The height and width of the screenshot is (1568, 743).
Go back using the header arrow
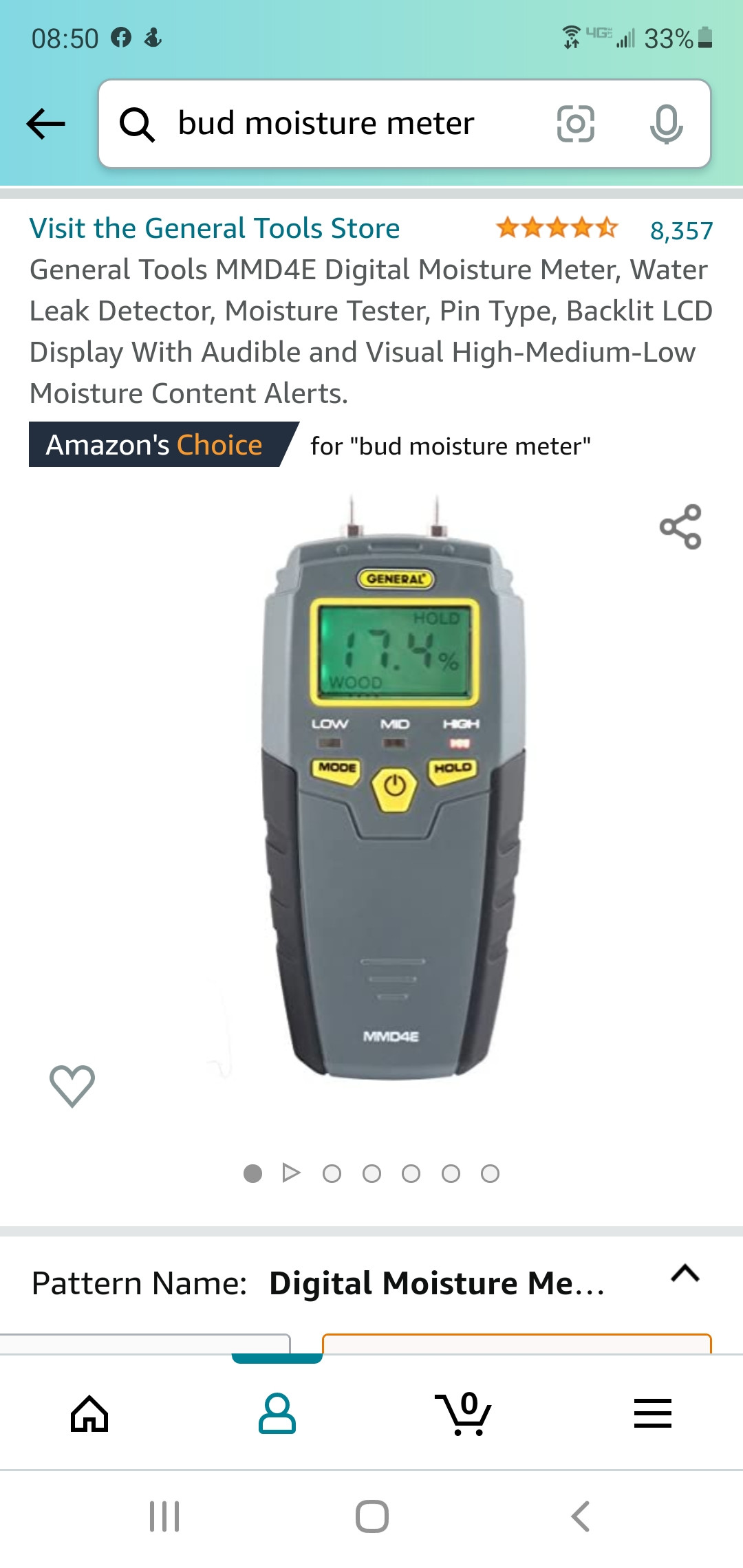click(45, 124)
